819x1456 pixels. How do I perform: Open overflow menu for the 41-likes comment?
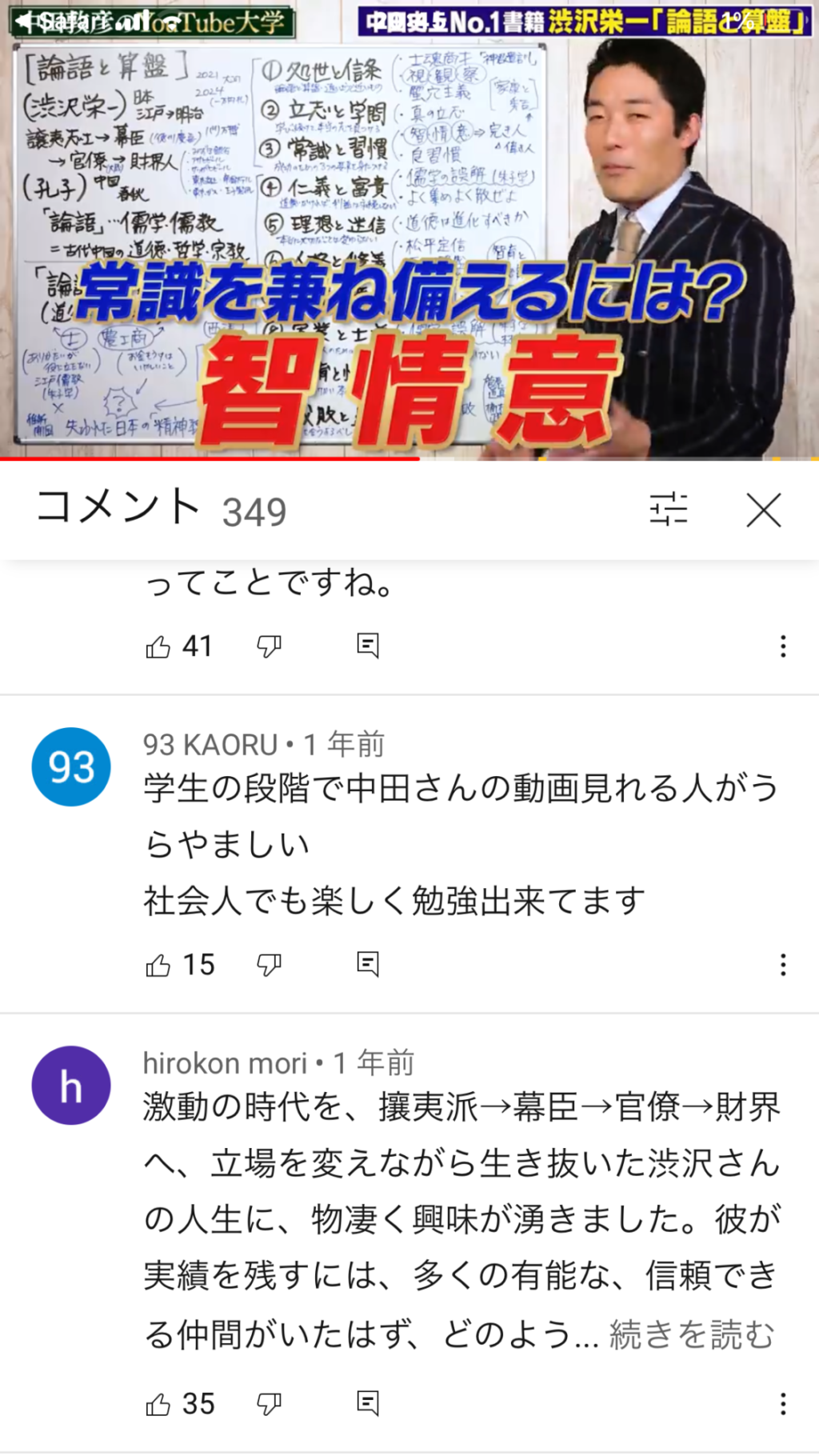coord(783,646)
